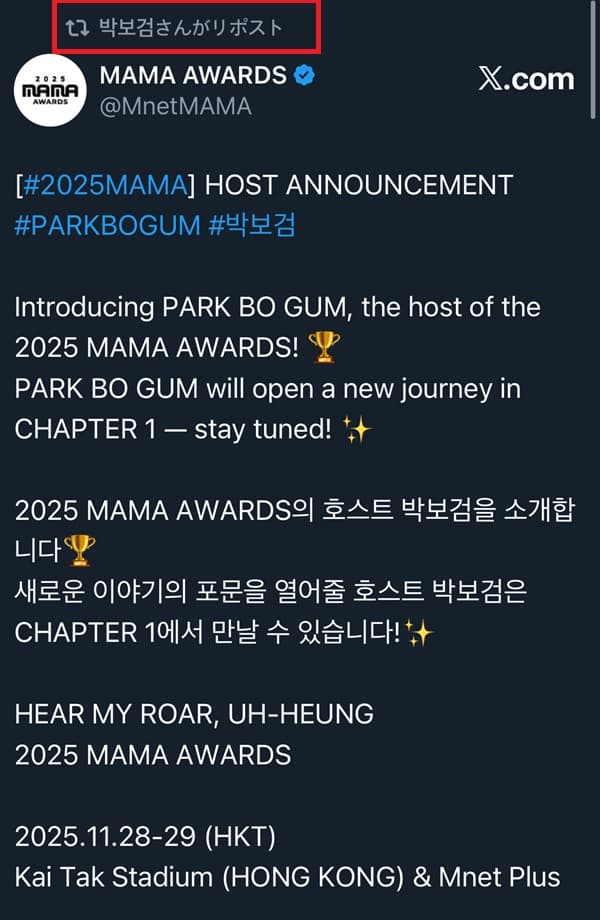600x920 pixels.
Task: Open MAMA AWARDS profile picture
Action: pos(52,91)
